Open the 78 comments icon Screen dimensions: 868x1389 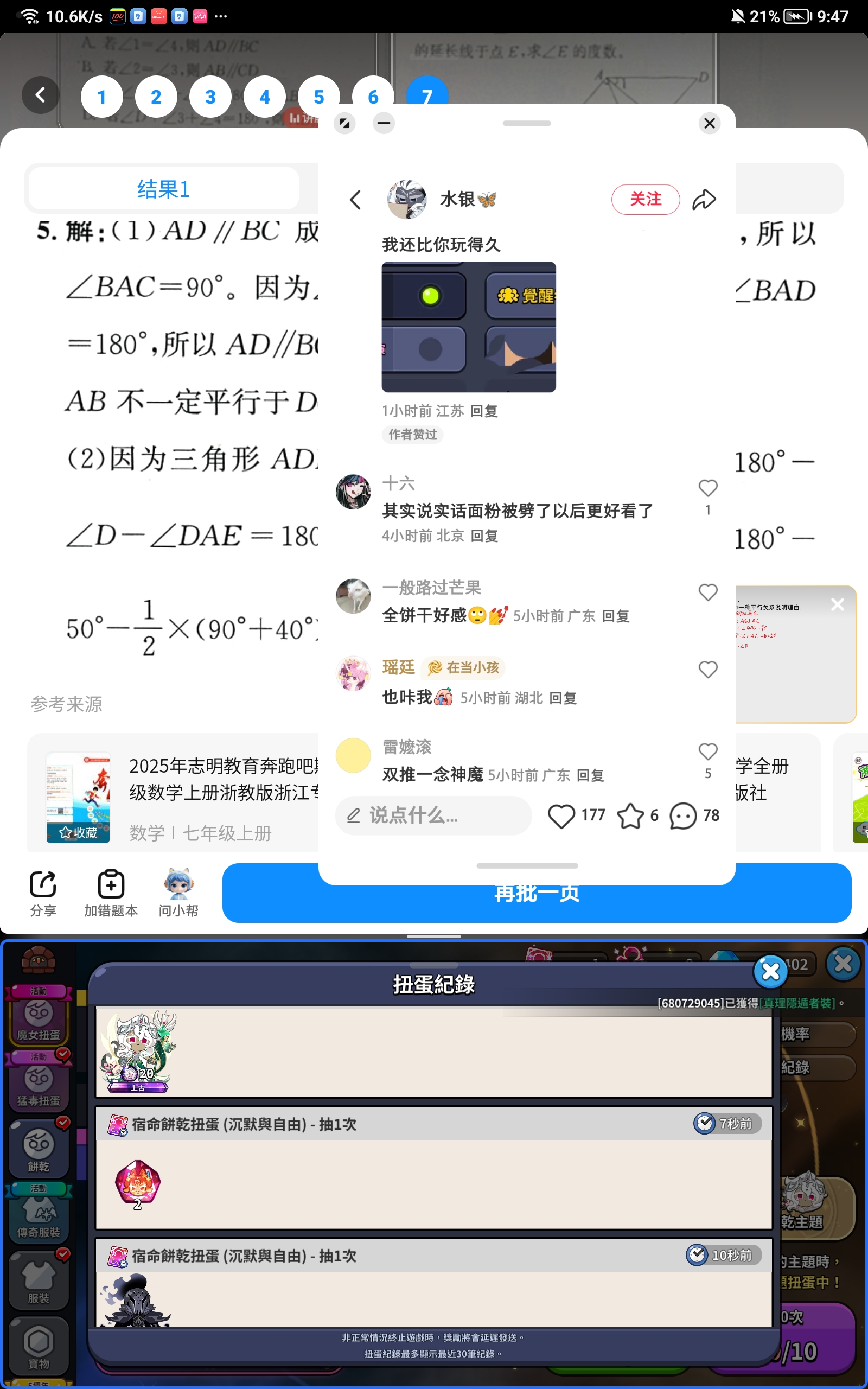tap(683, 815)
